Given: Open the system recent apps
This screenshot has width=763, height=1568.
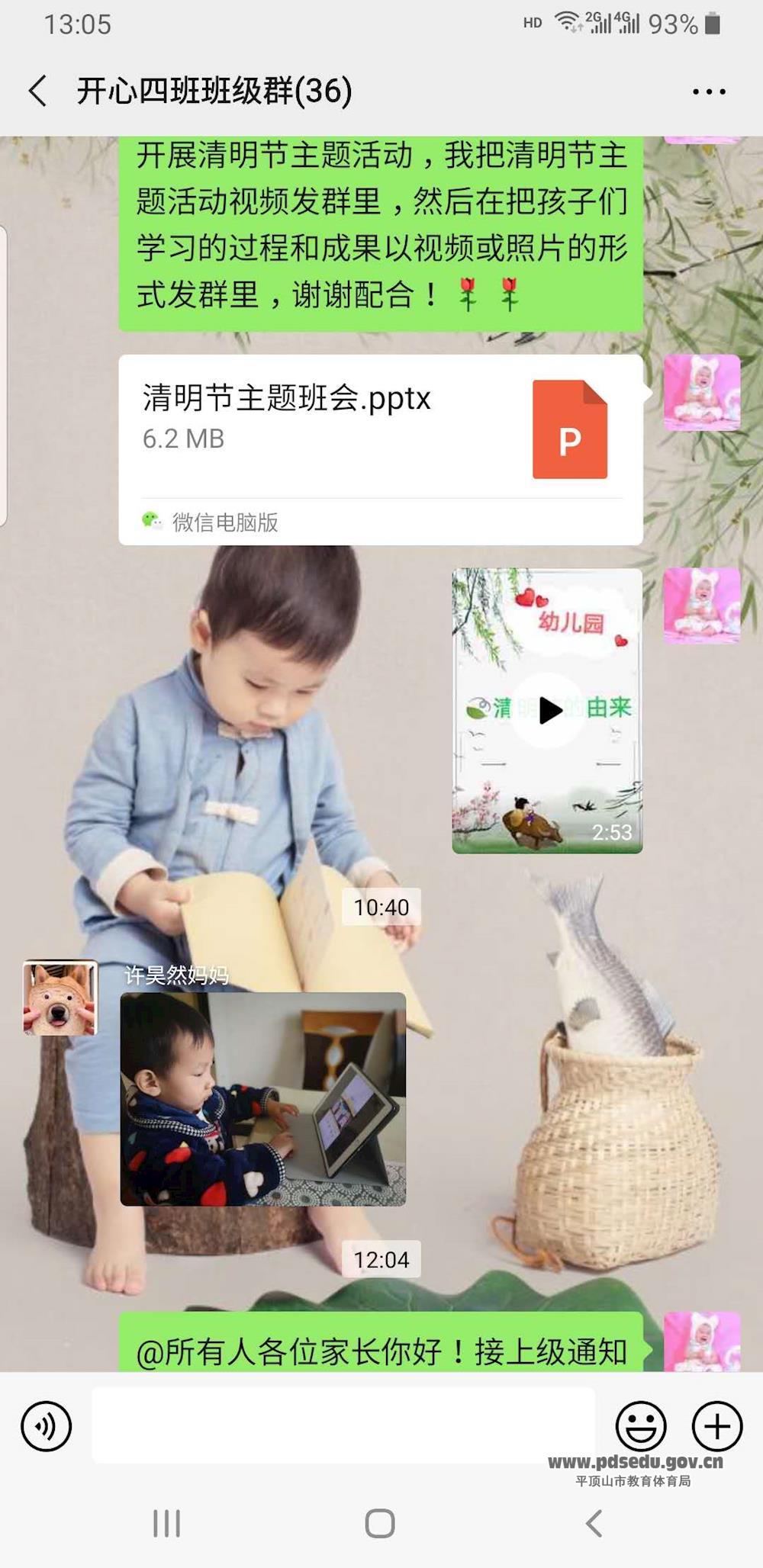Looking at the screenshot, I should [x=166, y=1523].
